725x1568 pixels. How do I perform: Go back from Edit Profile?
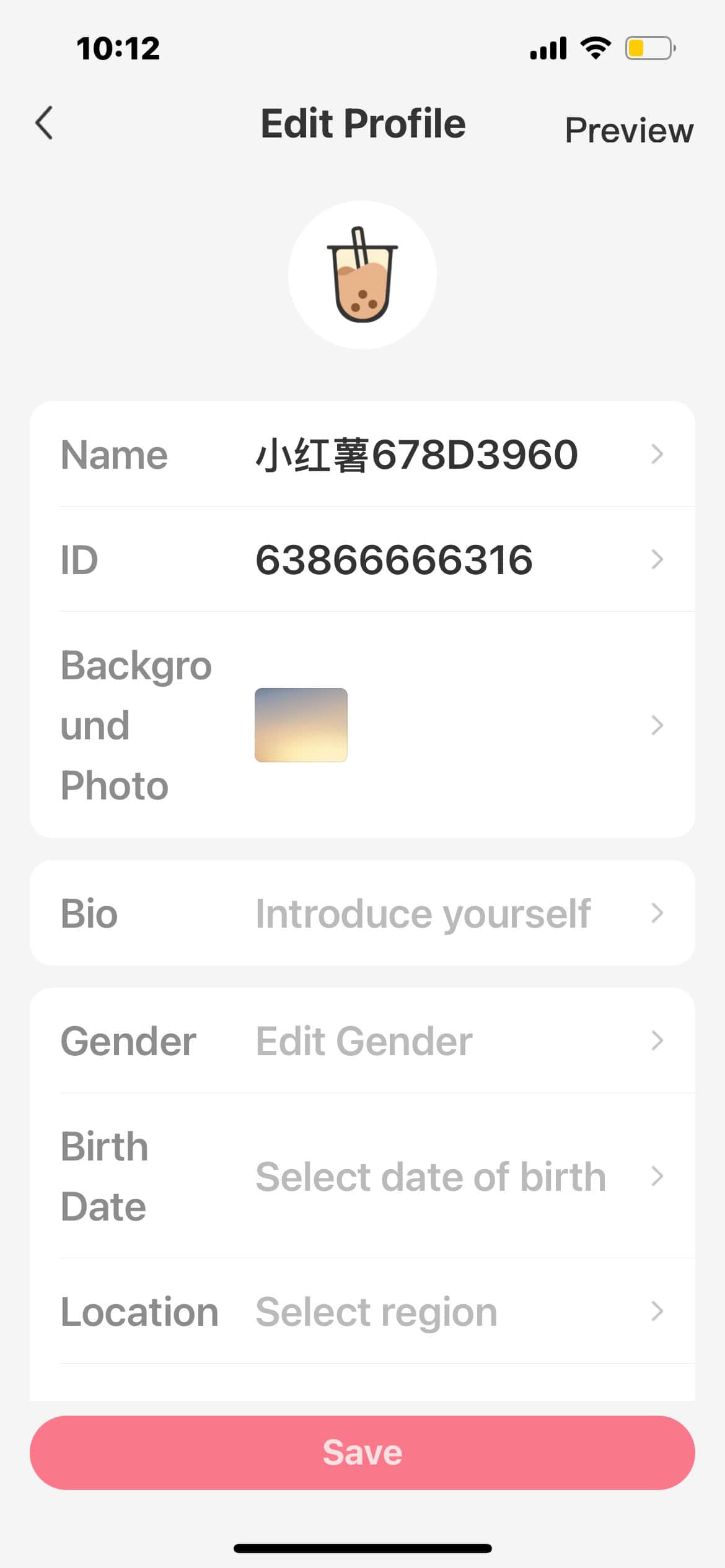coord(44,123)
